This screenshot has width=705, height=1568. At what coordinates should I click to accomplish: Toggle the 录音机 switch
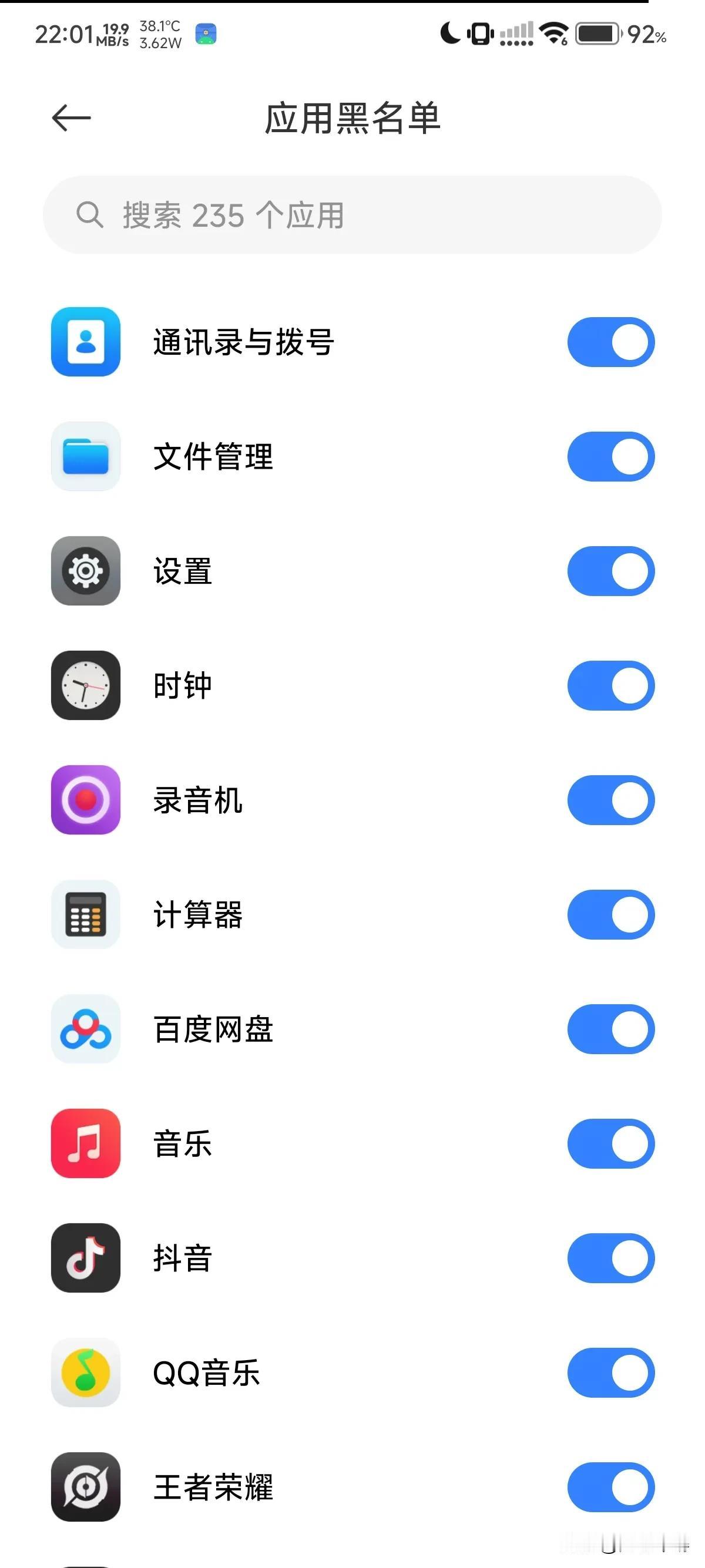click(610, 800)
